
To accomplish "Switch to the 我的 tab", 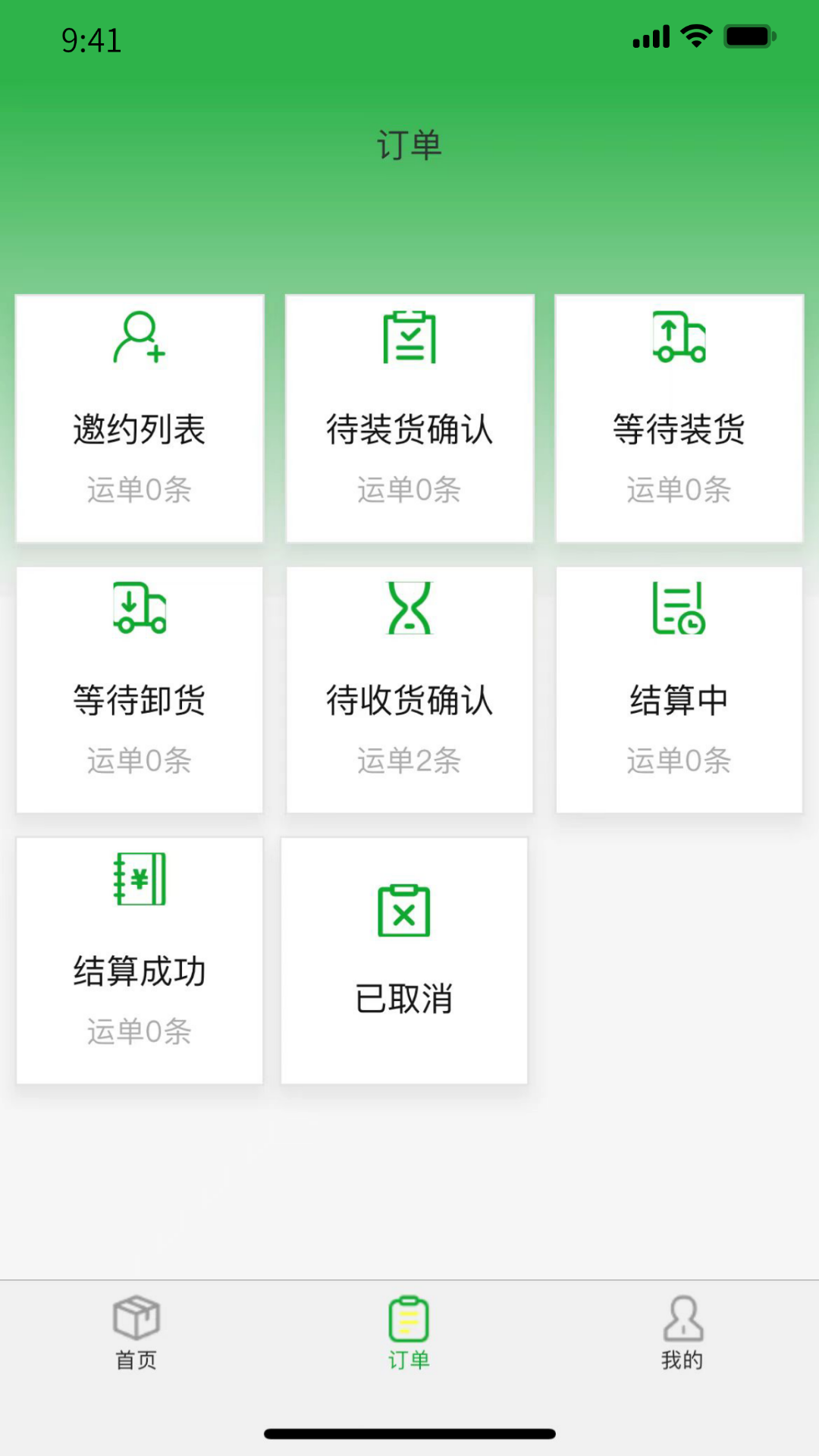I will pyautogui.click(x=682, y=1338).
